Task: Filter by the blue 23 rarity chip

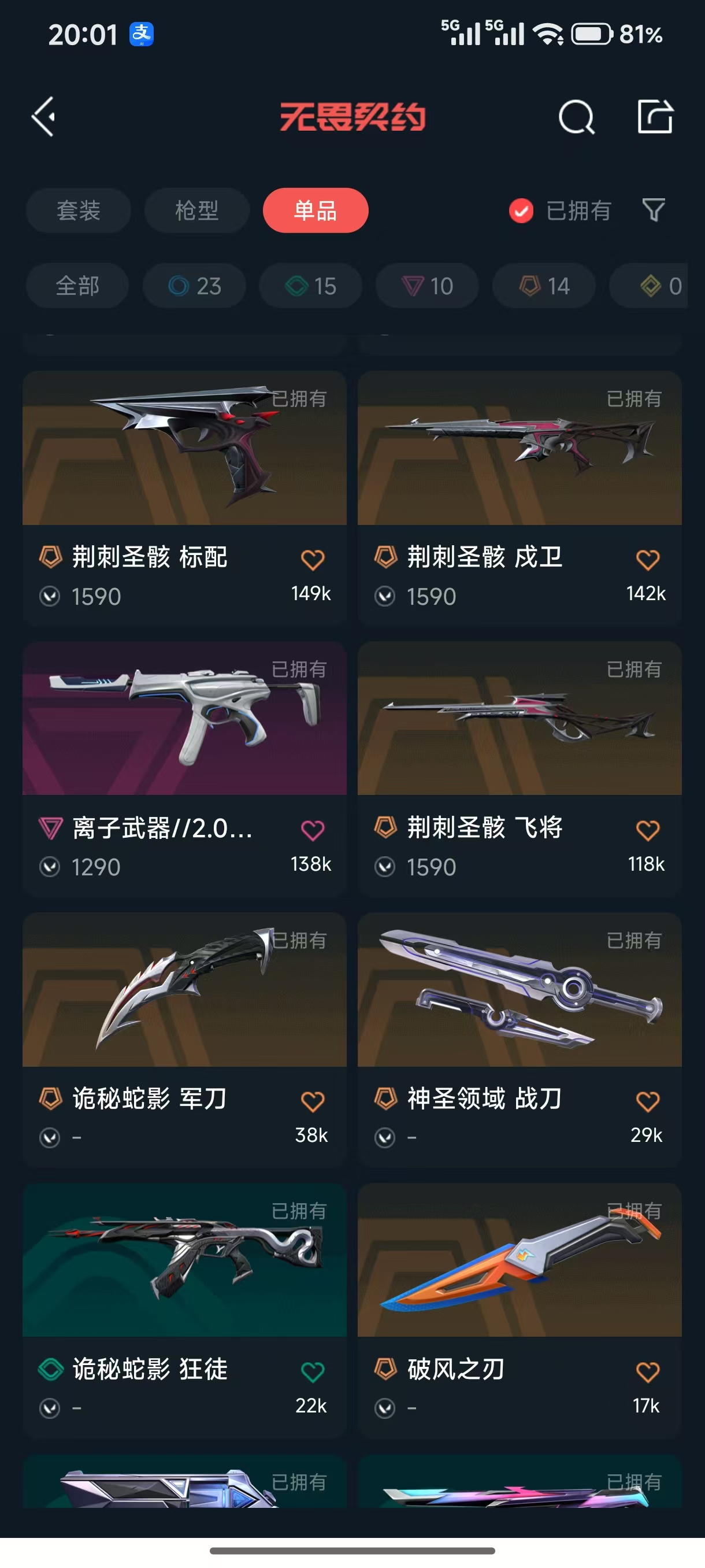Action: 195,286
